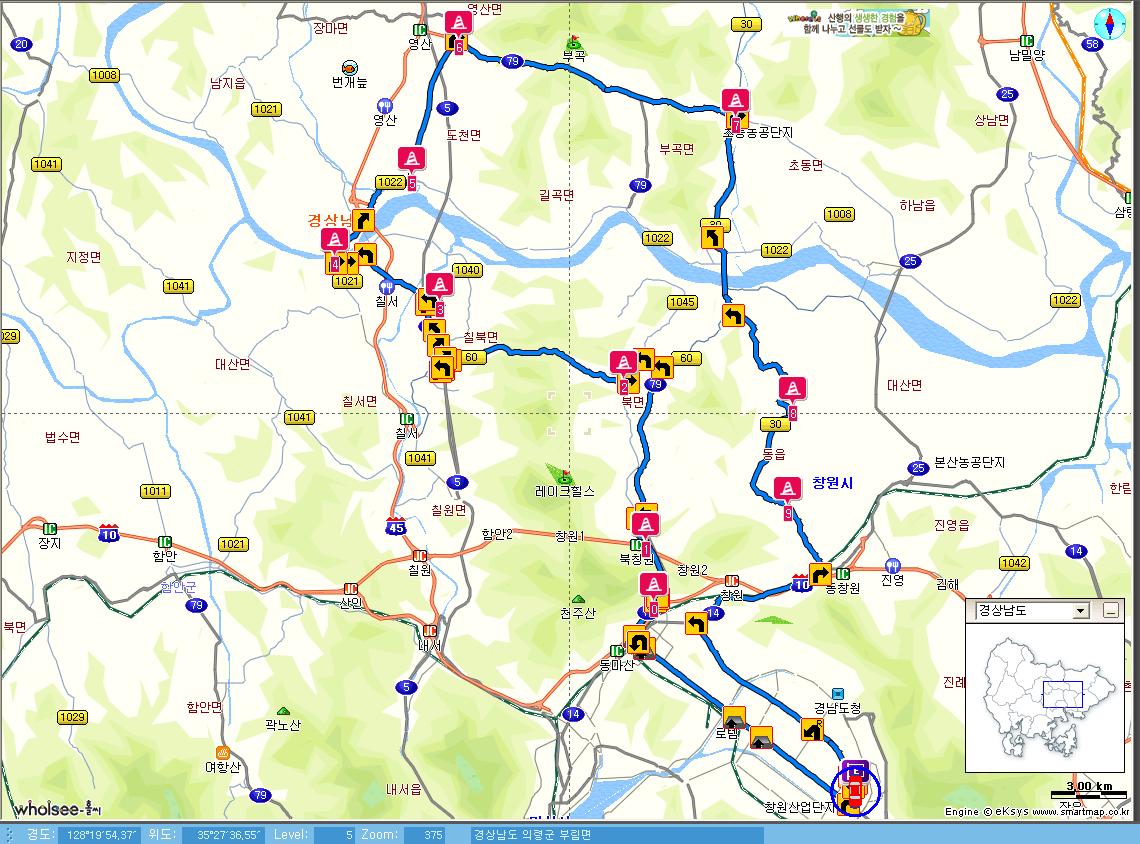Screen dimensions: 1140x844
Task: Tap the compass icon
Action: click(x=1109, y=21)
